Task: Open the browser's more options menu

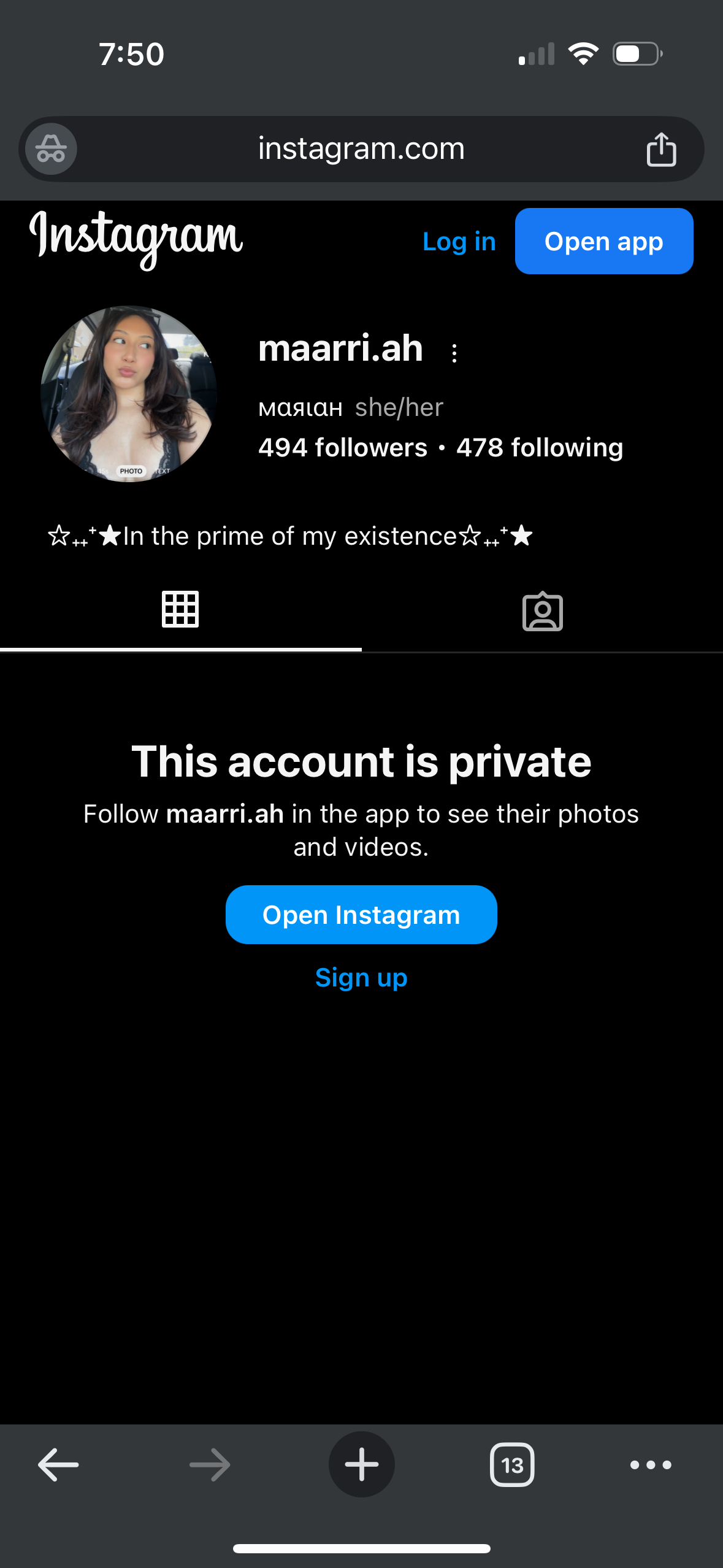Action: pyautogui.click(x=651, y=1465)
